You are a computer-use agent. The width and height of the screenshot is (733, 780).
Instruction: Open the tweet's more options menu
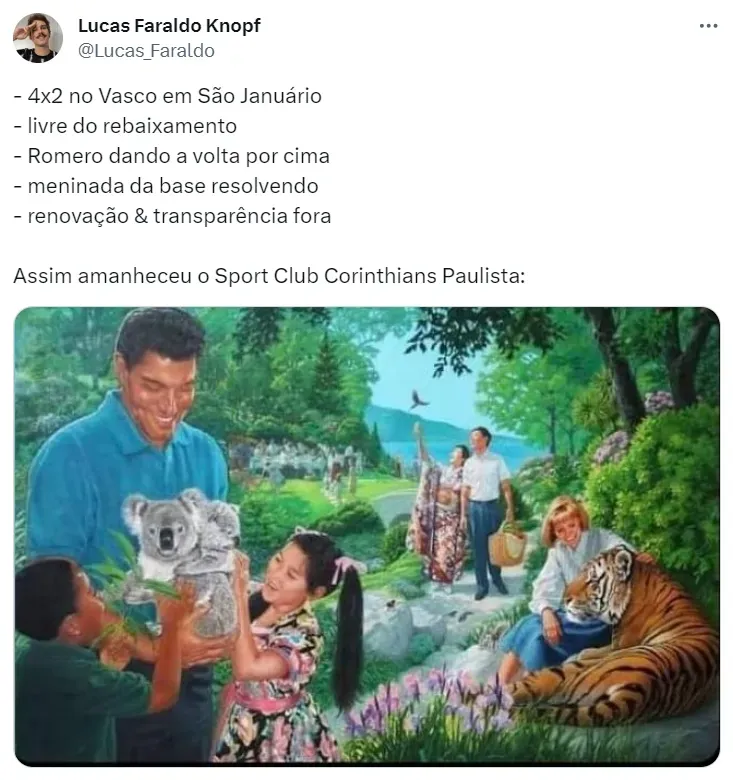click(708, 26)
